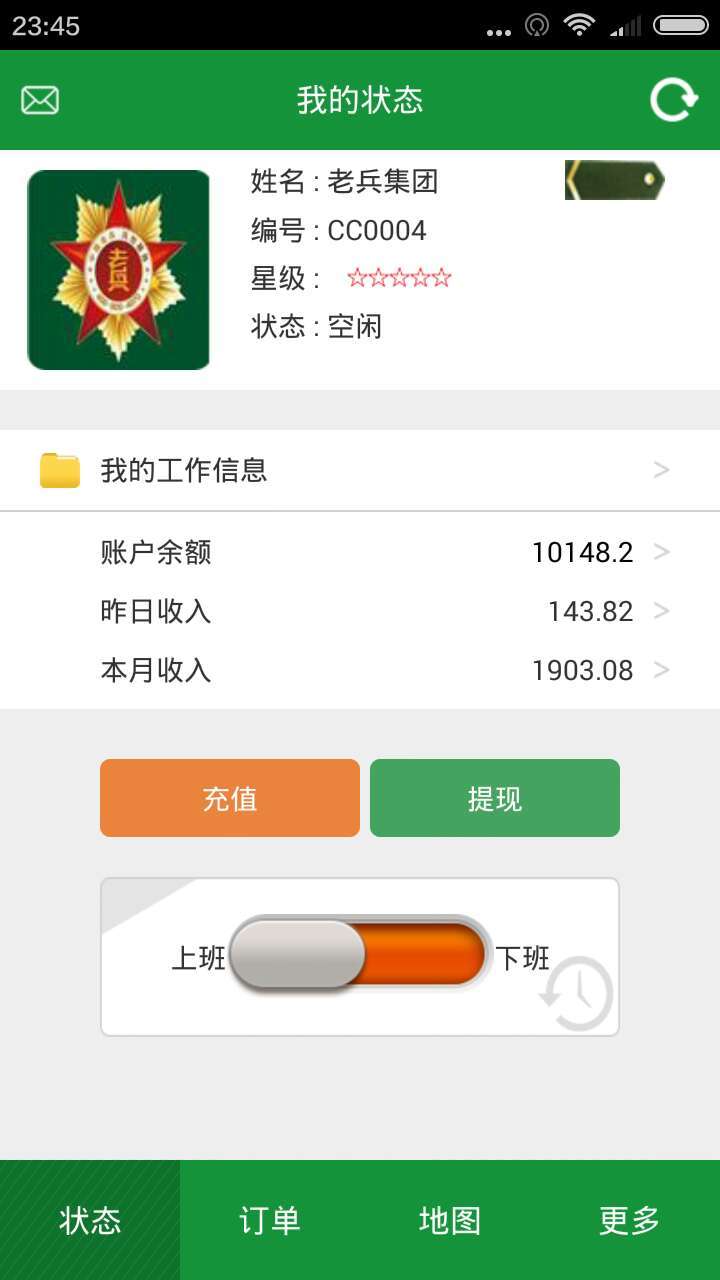The image size is (720, 1280).
Task: Open the work history clock icon
Action: (578, 994)
